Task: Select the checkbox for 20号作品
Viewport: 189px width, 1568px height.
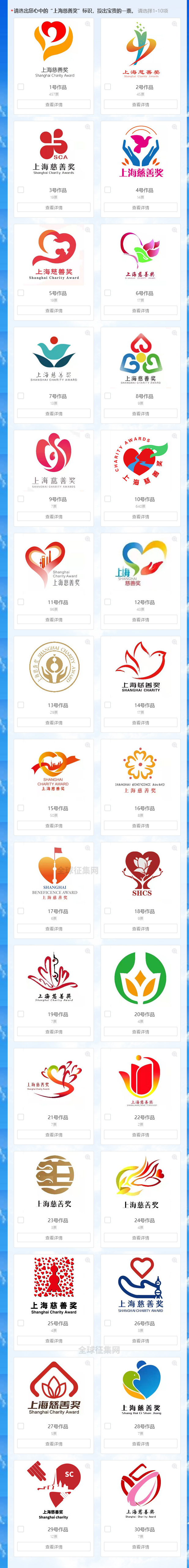Action: (x=108, y=1014)
